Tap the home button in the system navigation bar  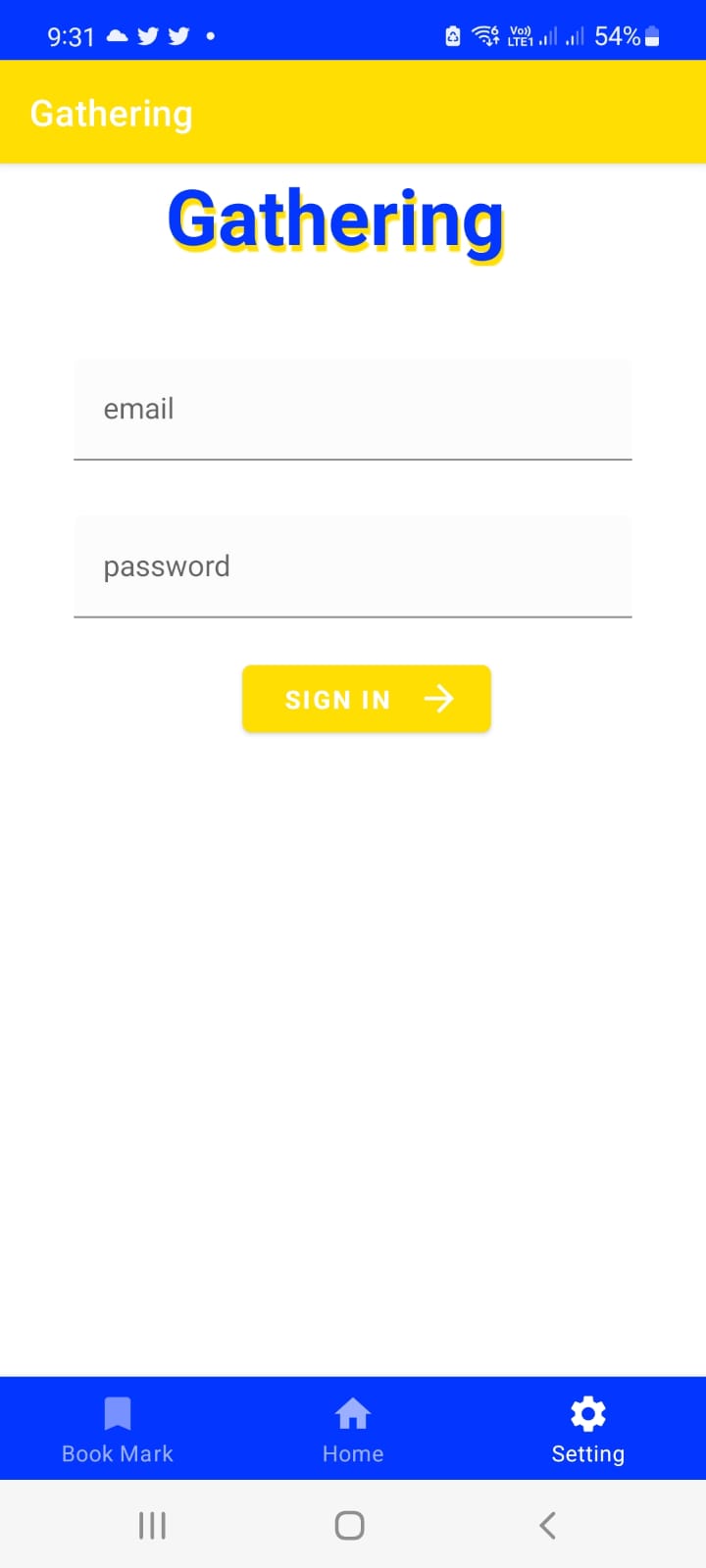[349, 1524]
